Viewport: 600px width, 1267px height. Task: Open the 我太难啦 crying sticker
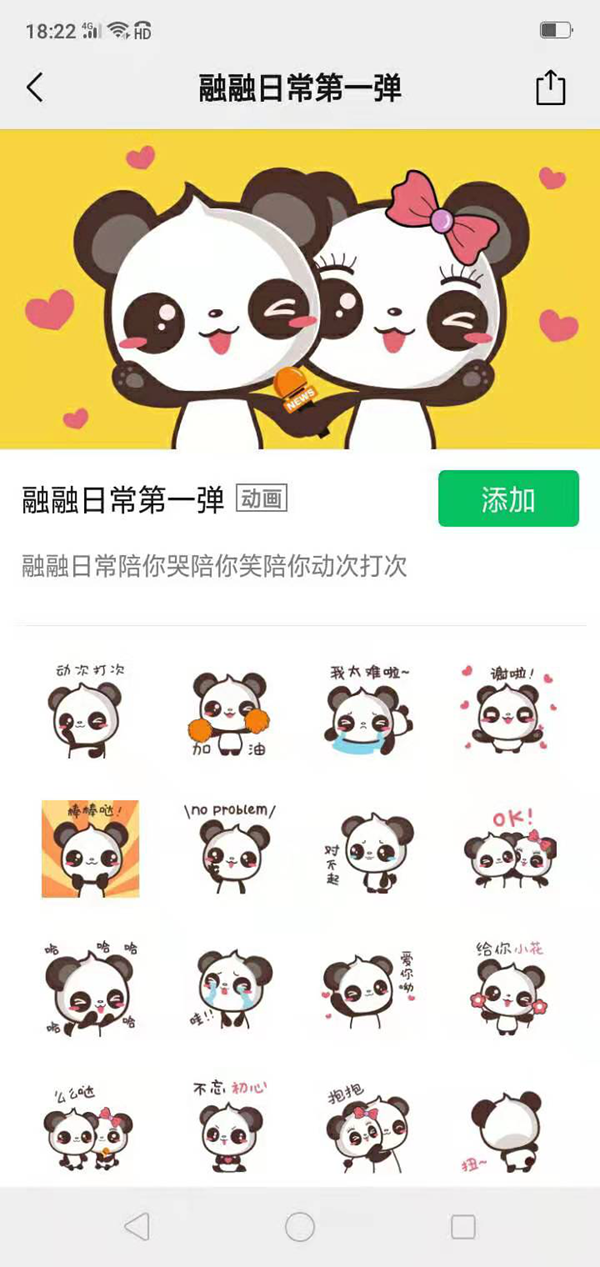point(370,710)
